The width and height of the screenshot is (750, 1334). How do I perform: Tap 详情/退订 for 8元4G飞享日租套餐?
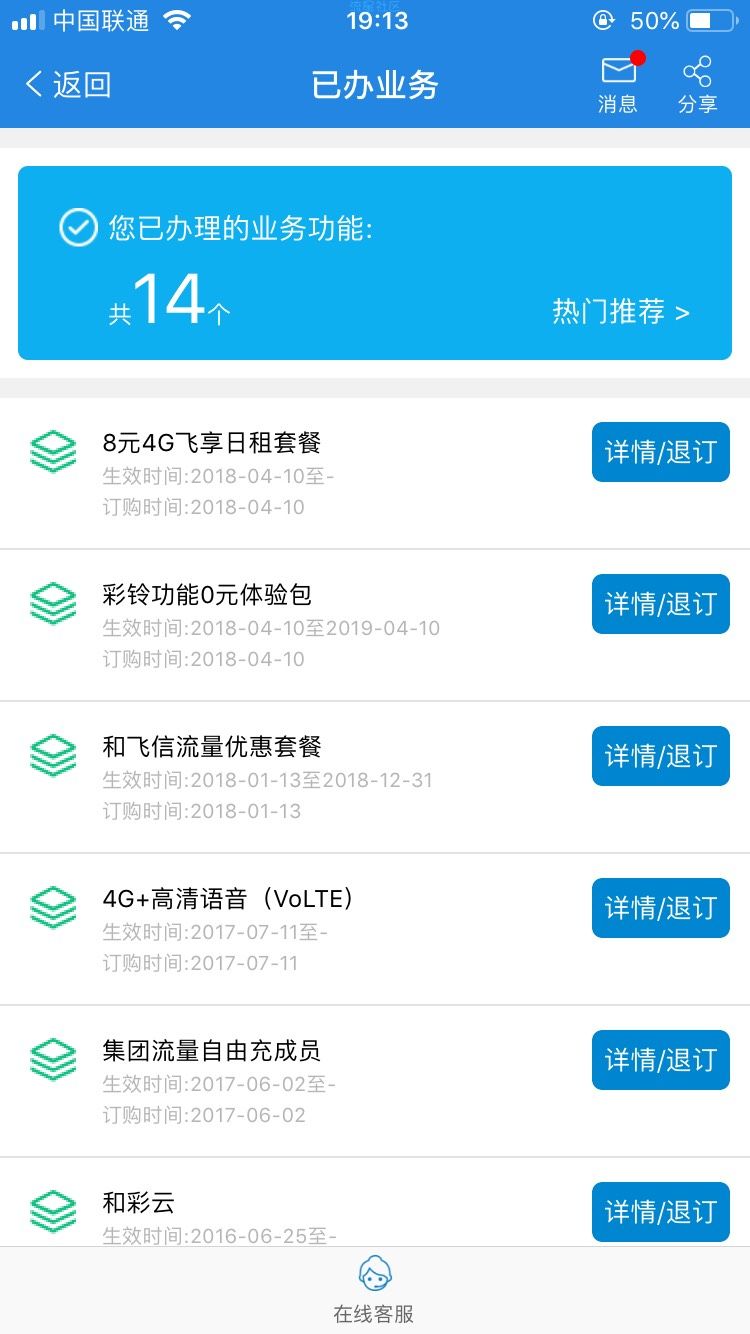click(661, 452)
